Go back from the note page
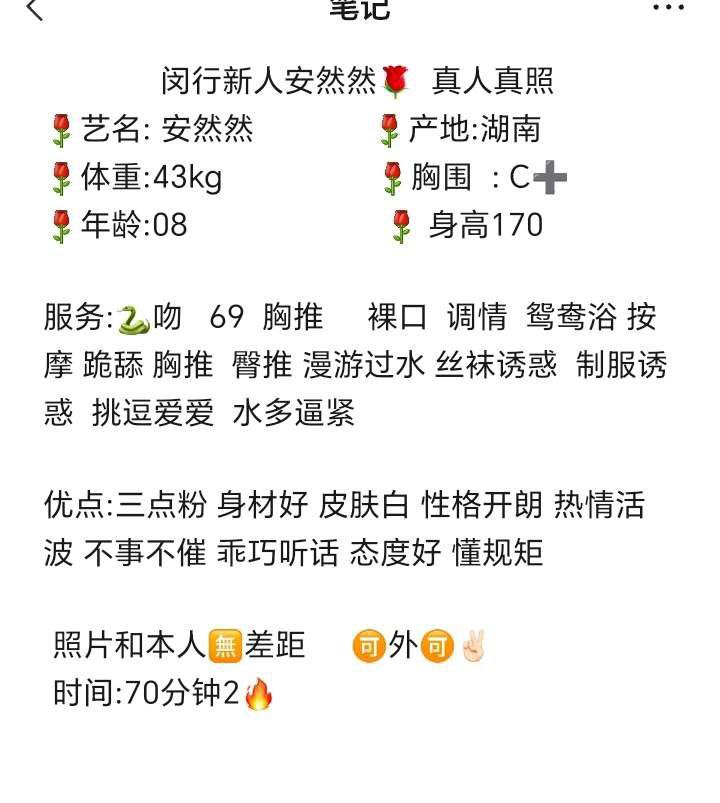Screen dimensions: 720x803 (34, 10)
